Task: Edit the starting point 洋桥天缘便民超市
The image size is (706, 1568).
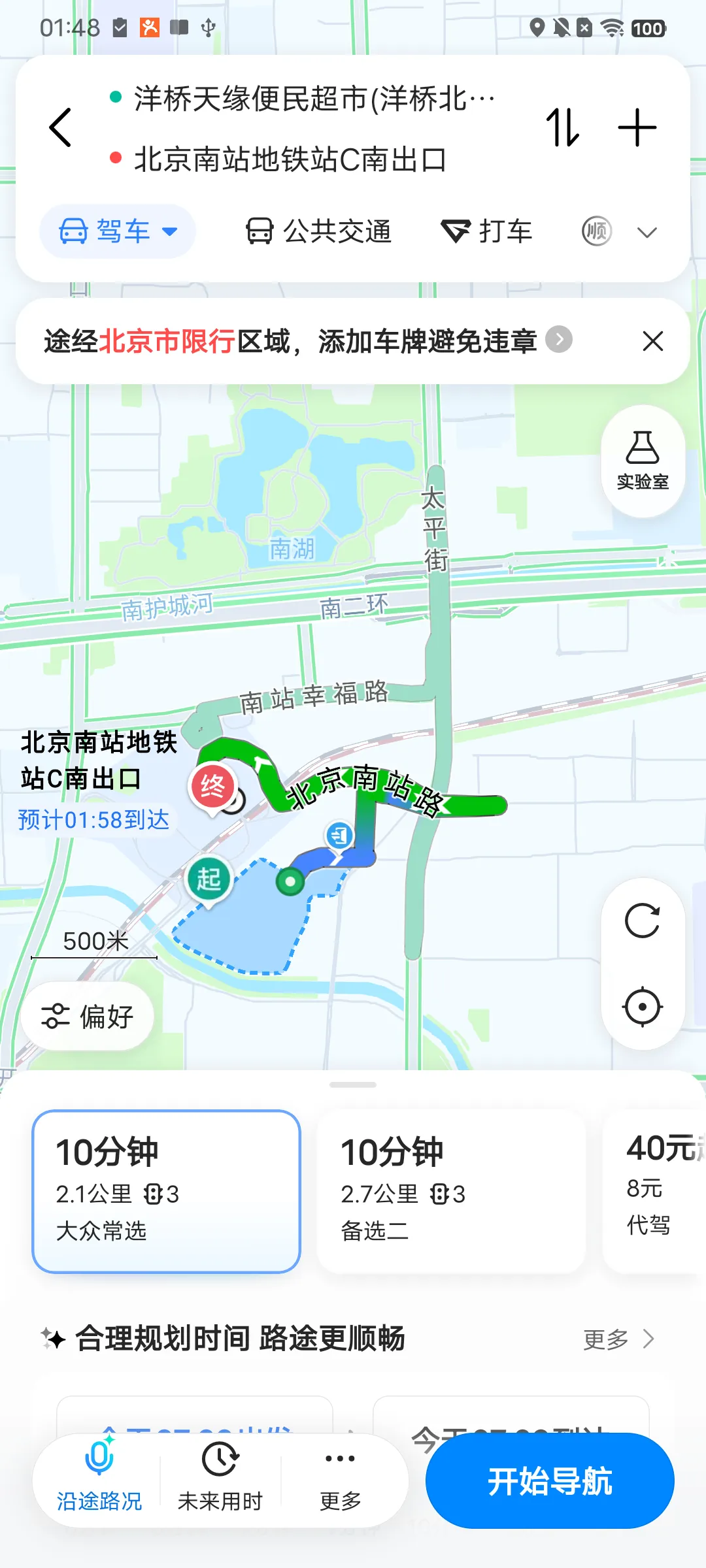Action: 315,99
